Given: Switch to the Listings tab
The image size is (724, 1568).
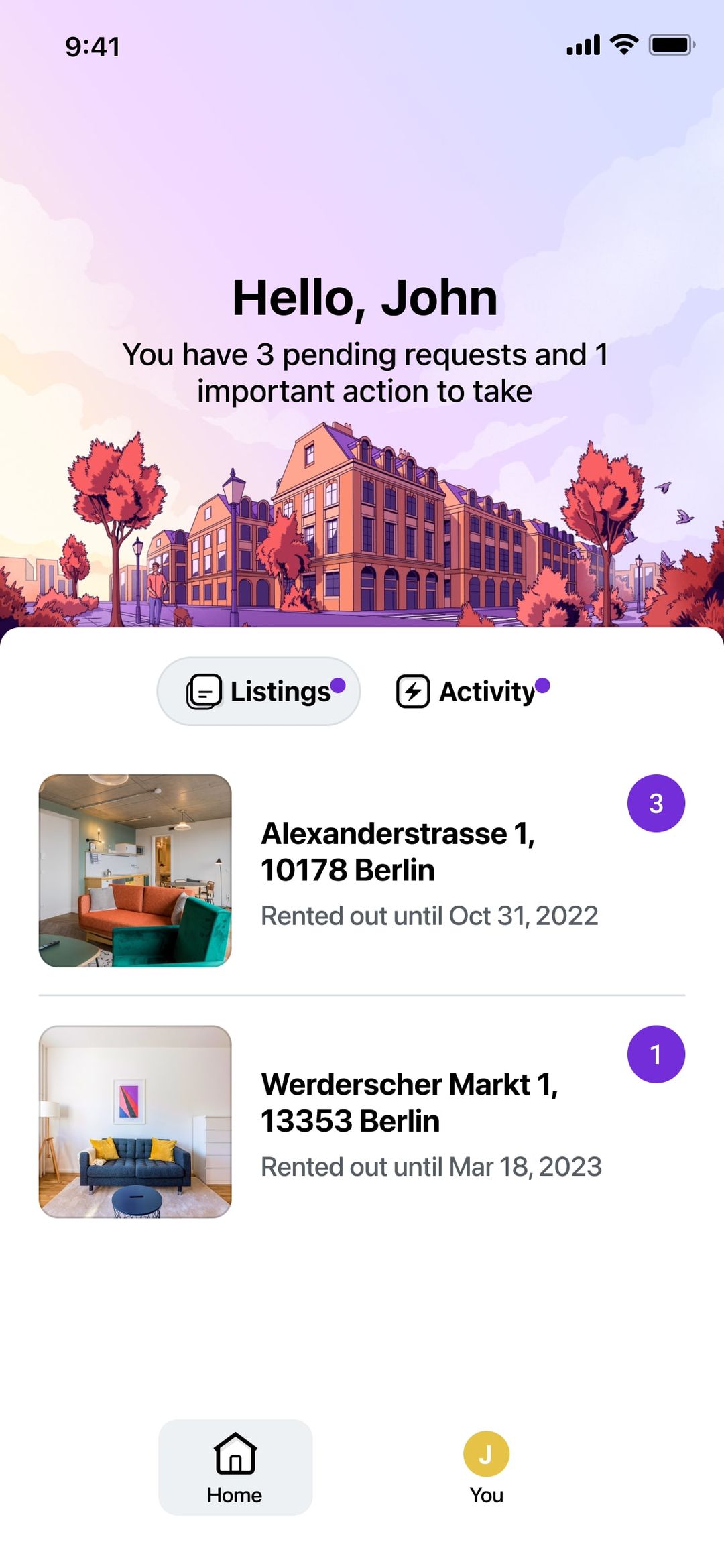Looking at the screenshot, I should coord(258,692).
